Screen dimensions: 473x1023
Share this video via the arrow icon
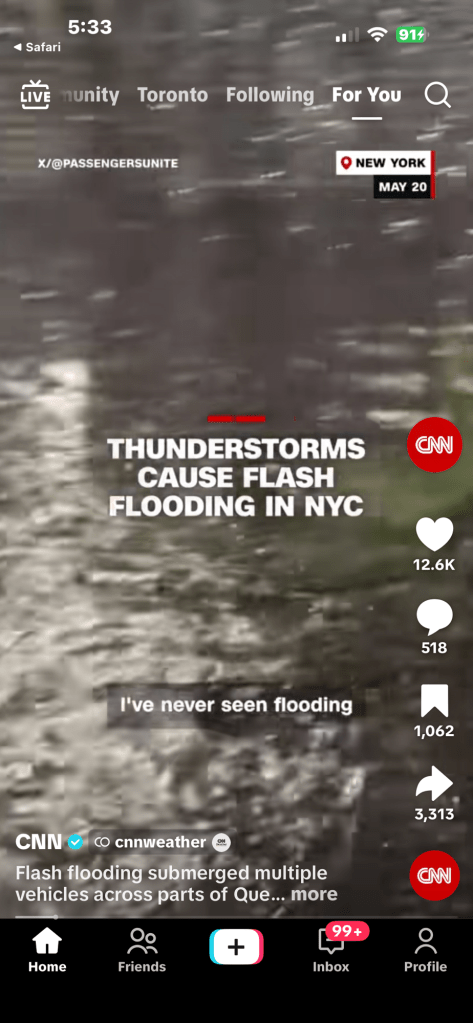point(434,784)
